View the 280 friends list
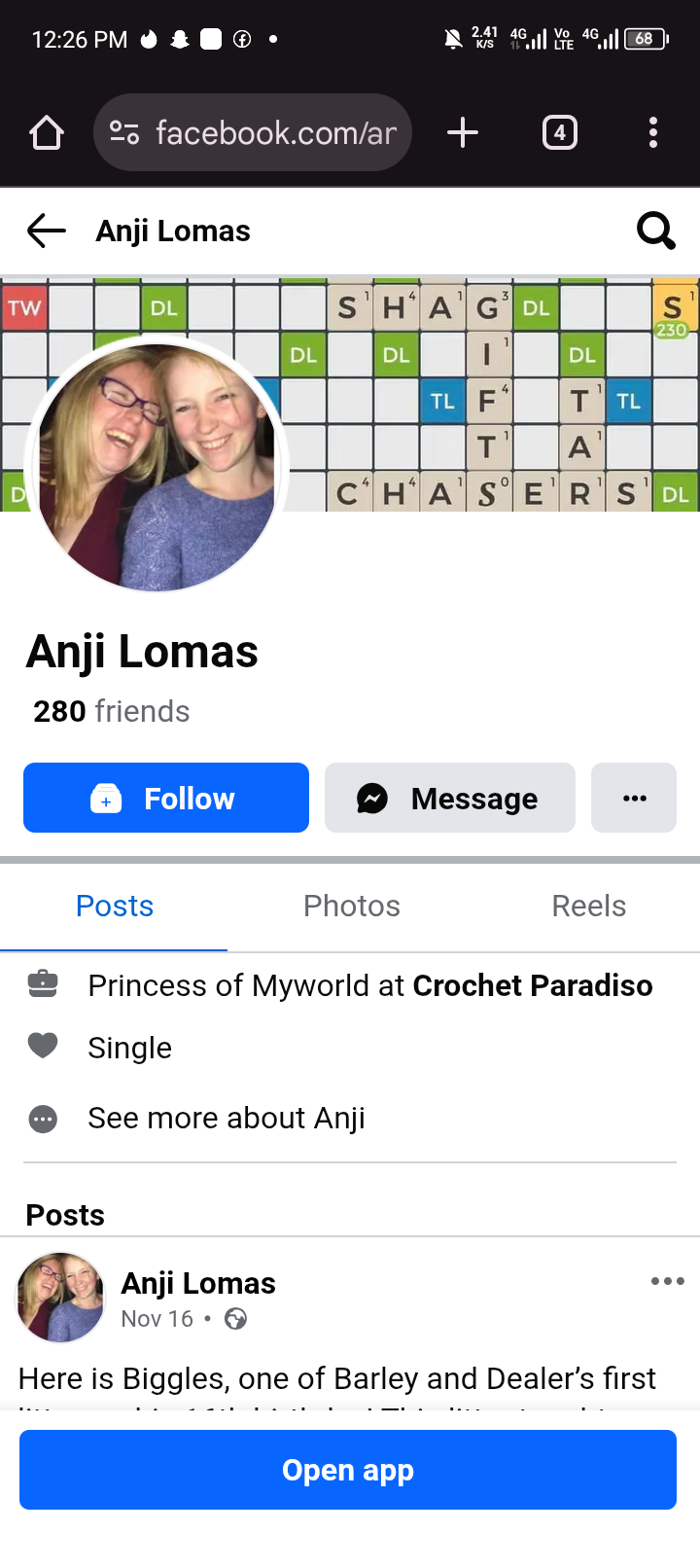Viewport: 700px width, 1568px height. click(x=111, y=711)
